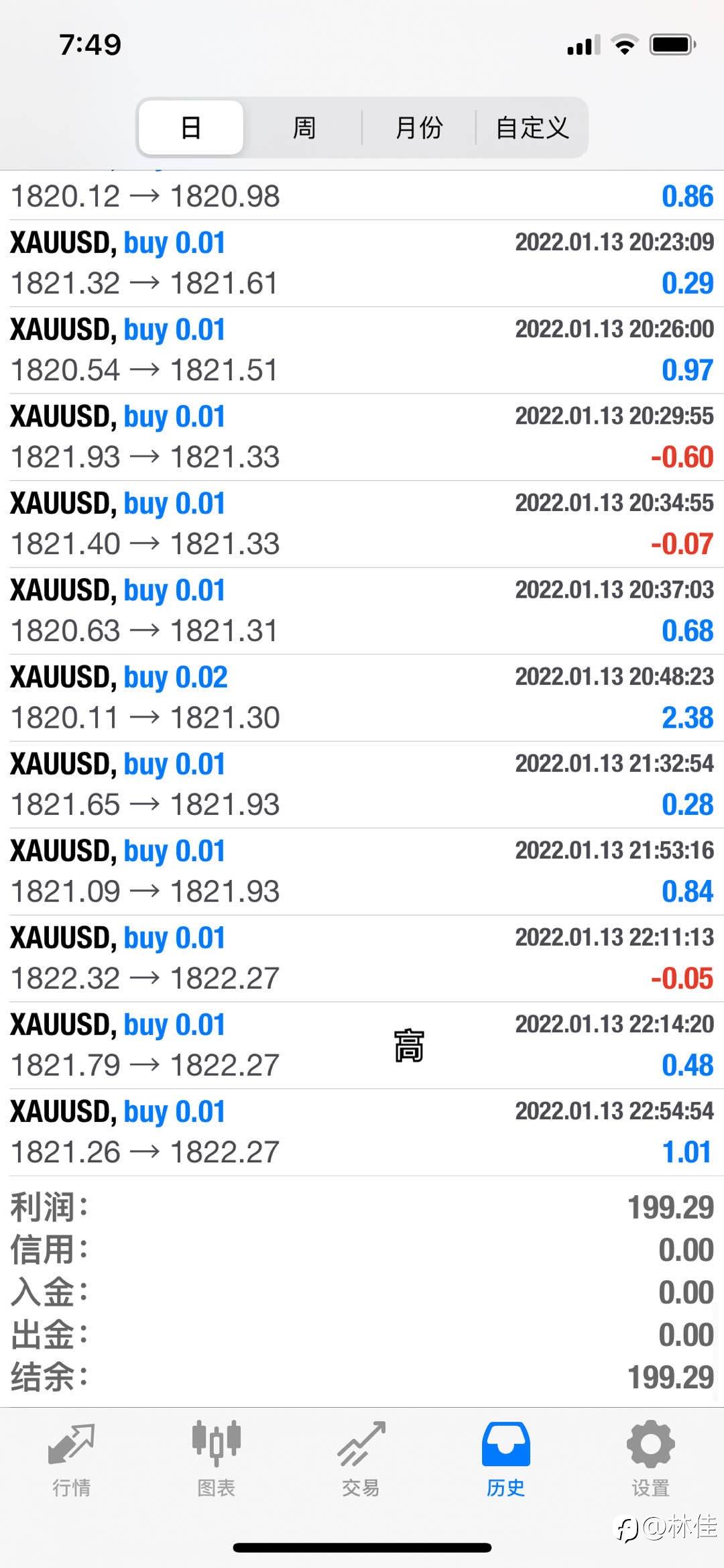Open the trade closed at 22:14:20
Viewport: 724px width, 1568px height.
362,1045
